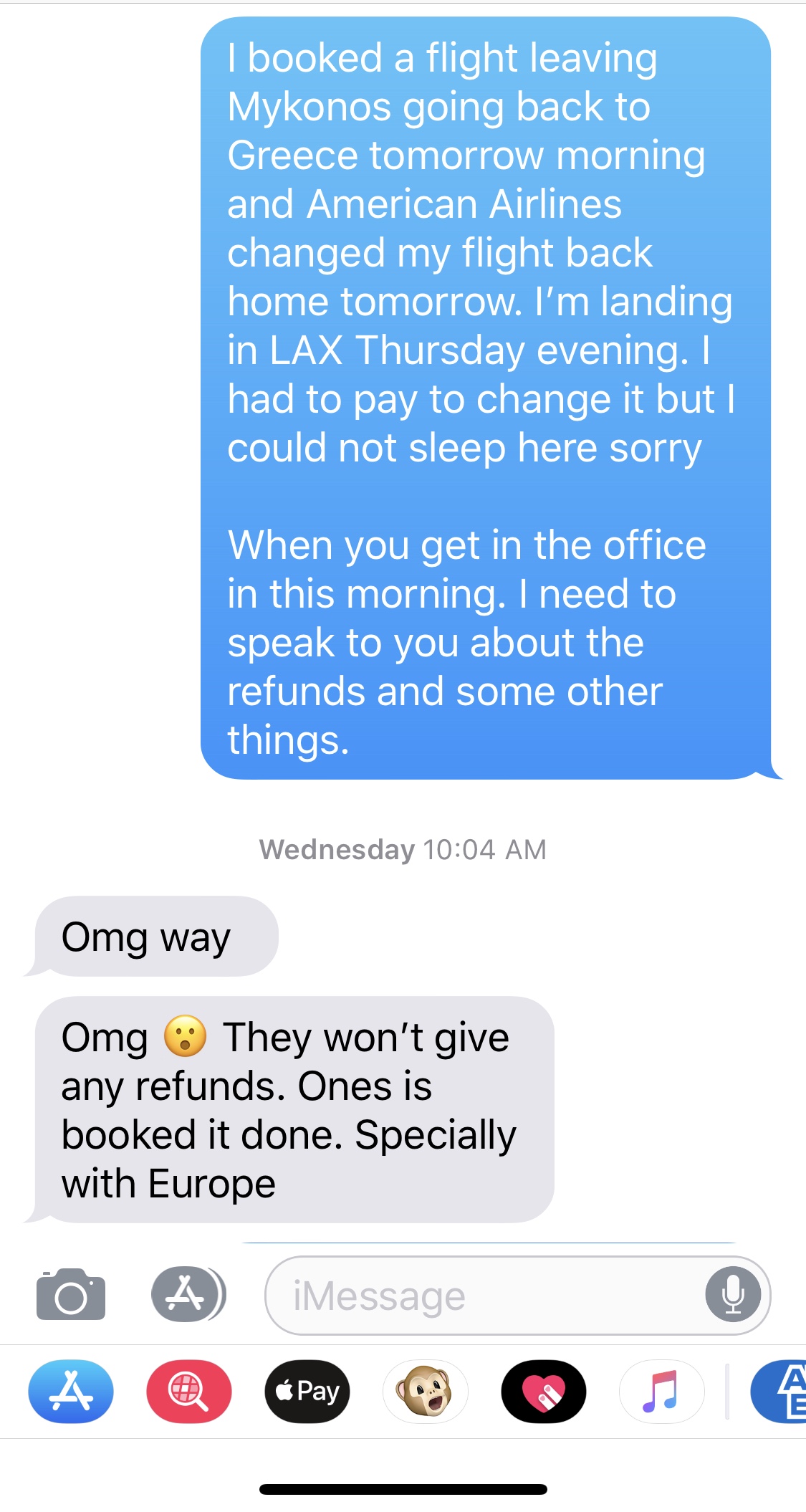806x1512 pixels.
Task: Record an audio message with the microphone
Action: 732,1294
